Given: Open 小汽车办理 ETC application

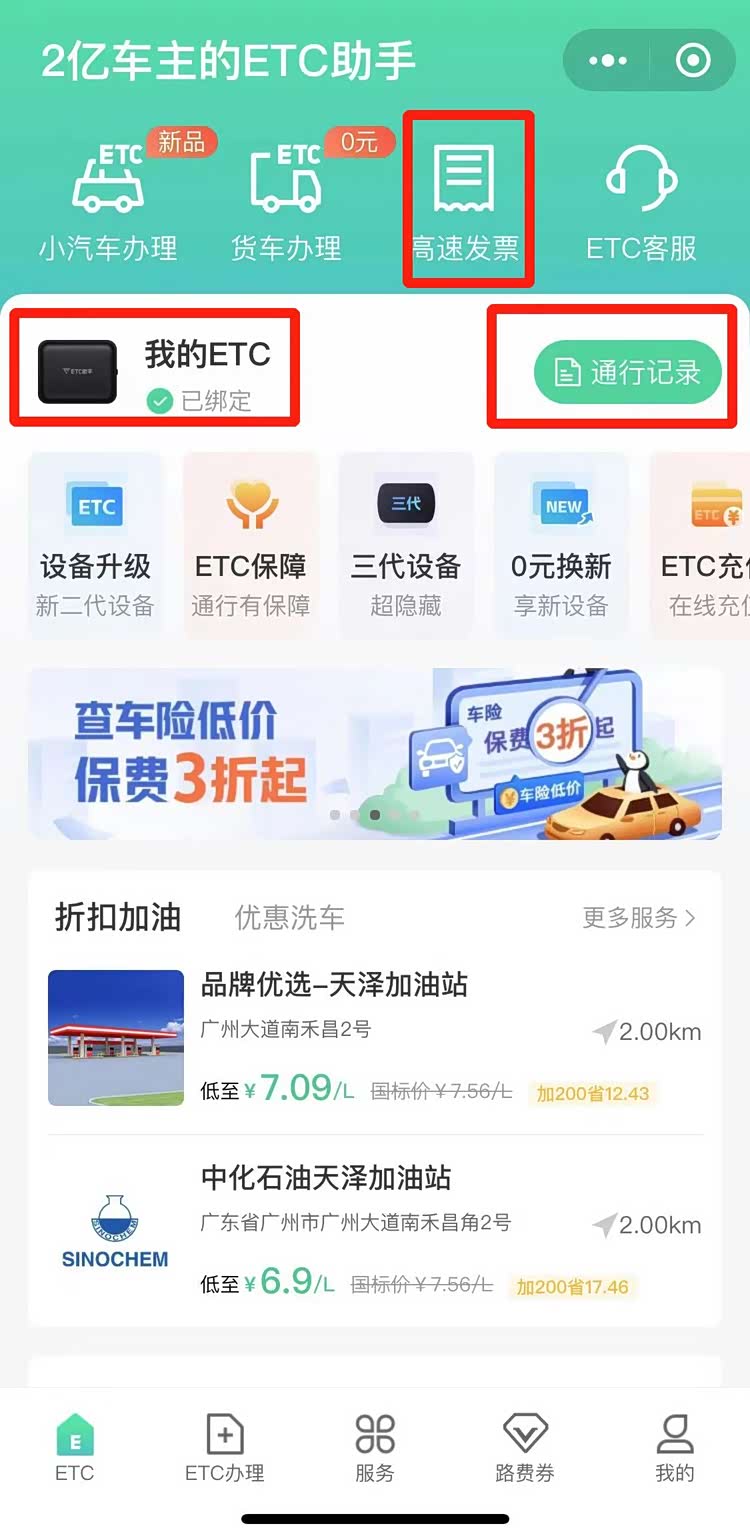Looking at the screenshot, I should [x=108, y=200].
